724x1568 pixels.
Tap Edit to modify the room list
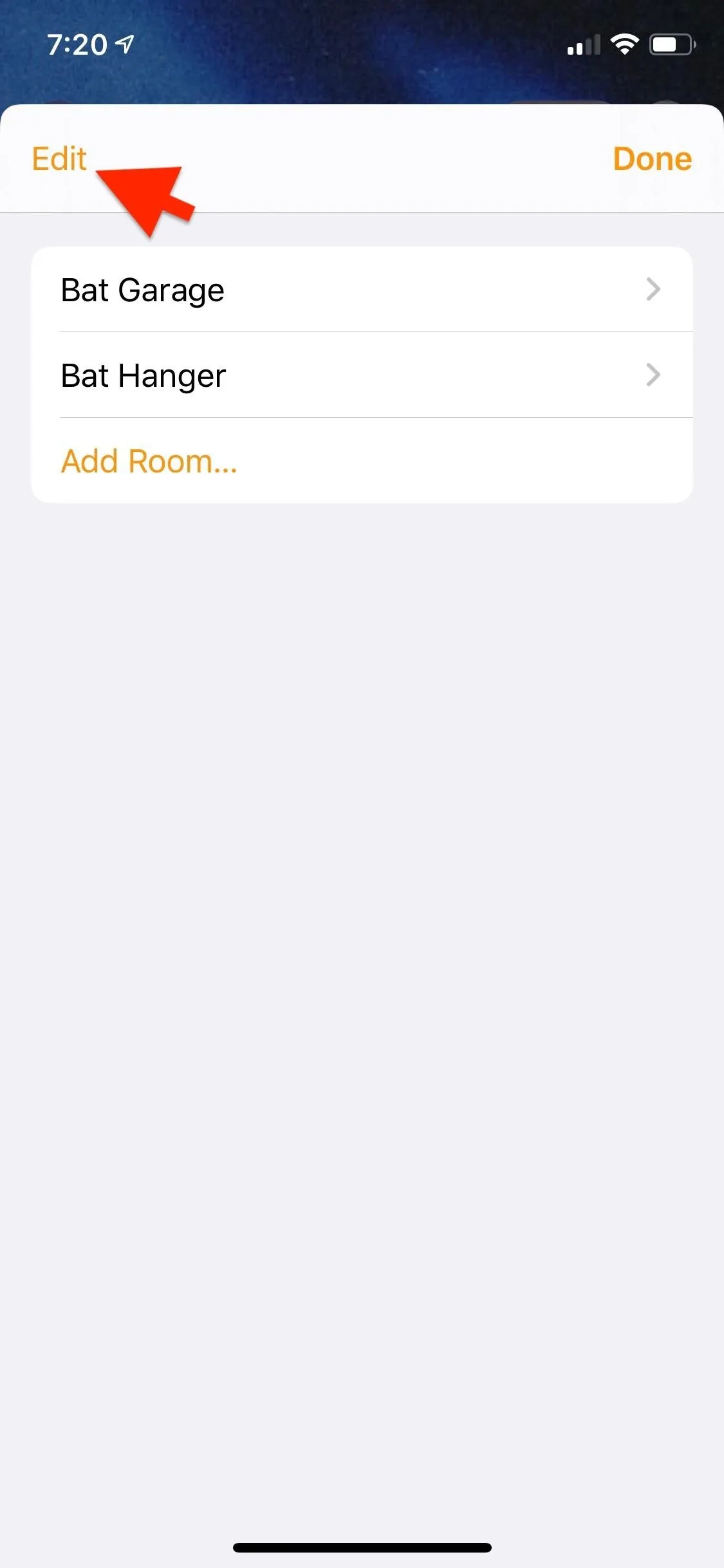59,159
